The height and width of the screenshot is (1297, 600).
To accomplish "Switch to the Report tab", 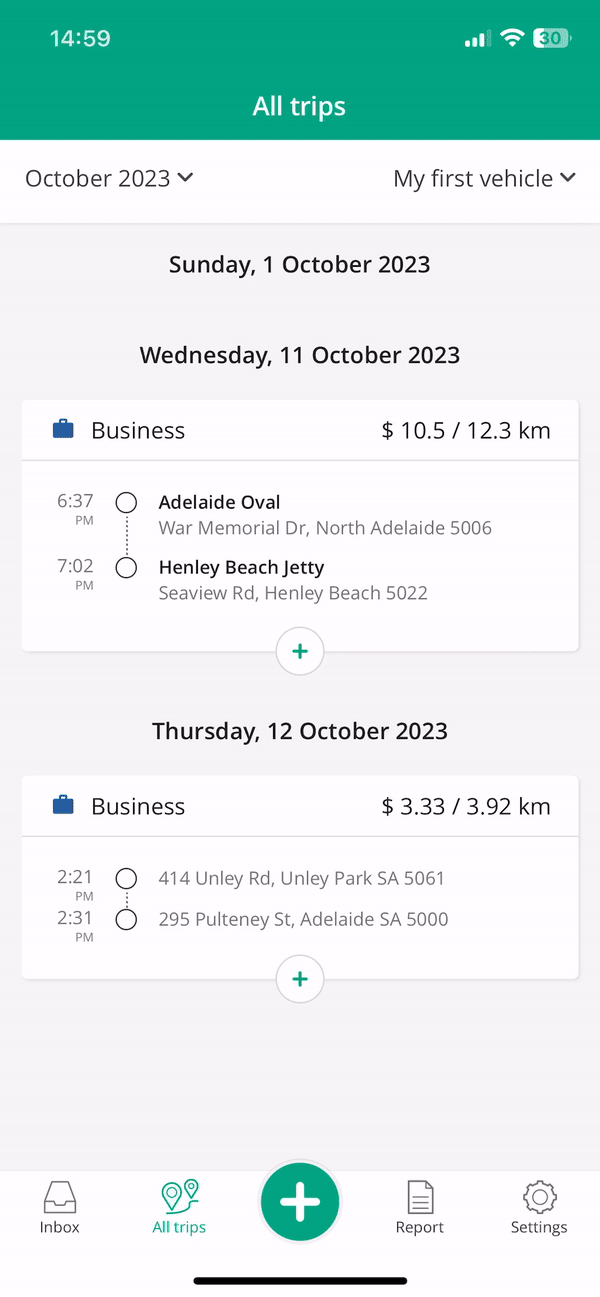I will click(420, 1207).
